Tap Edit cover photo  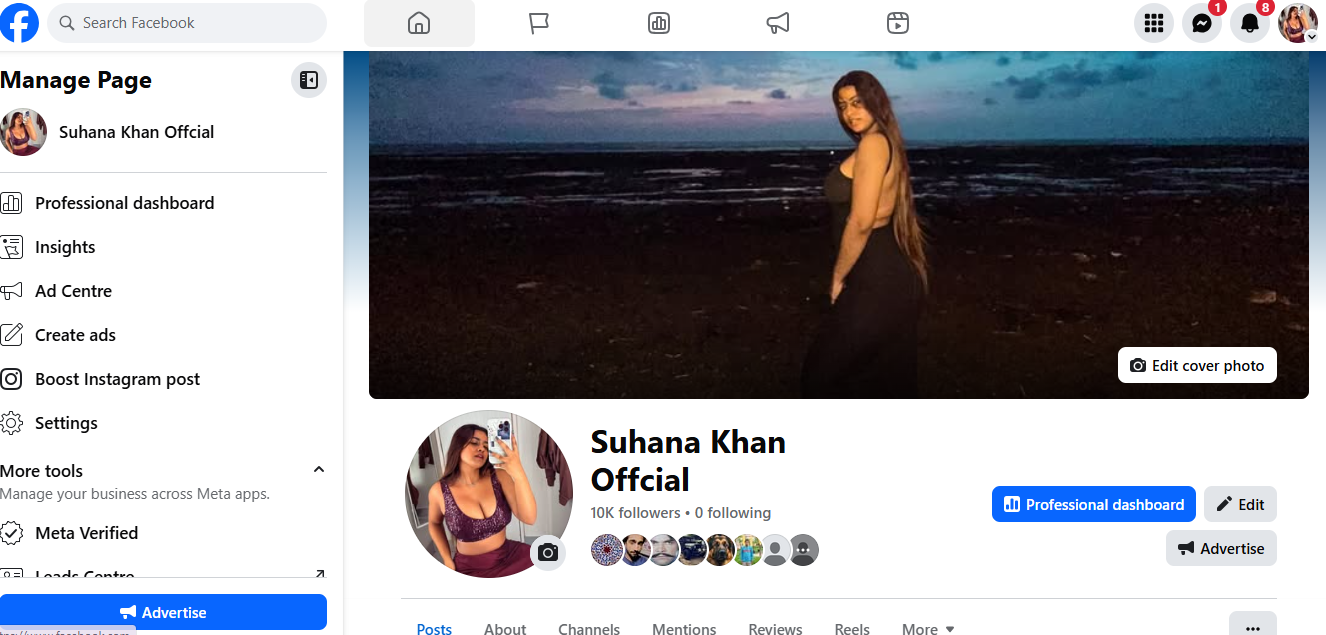point(1197,366)
